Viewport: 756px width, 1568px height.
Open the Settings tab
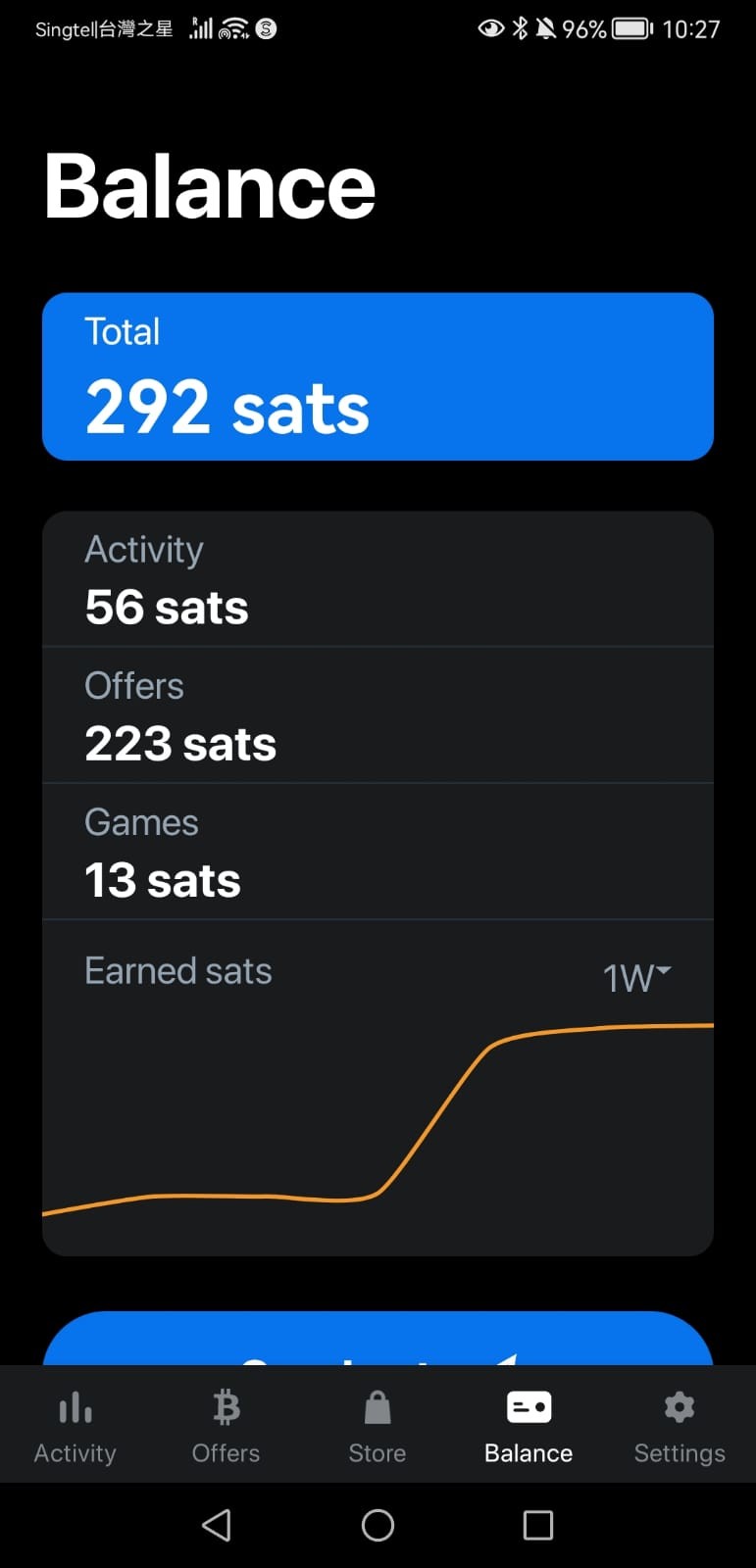680,1426
